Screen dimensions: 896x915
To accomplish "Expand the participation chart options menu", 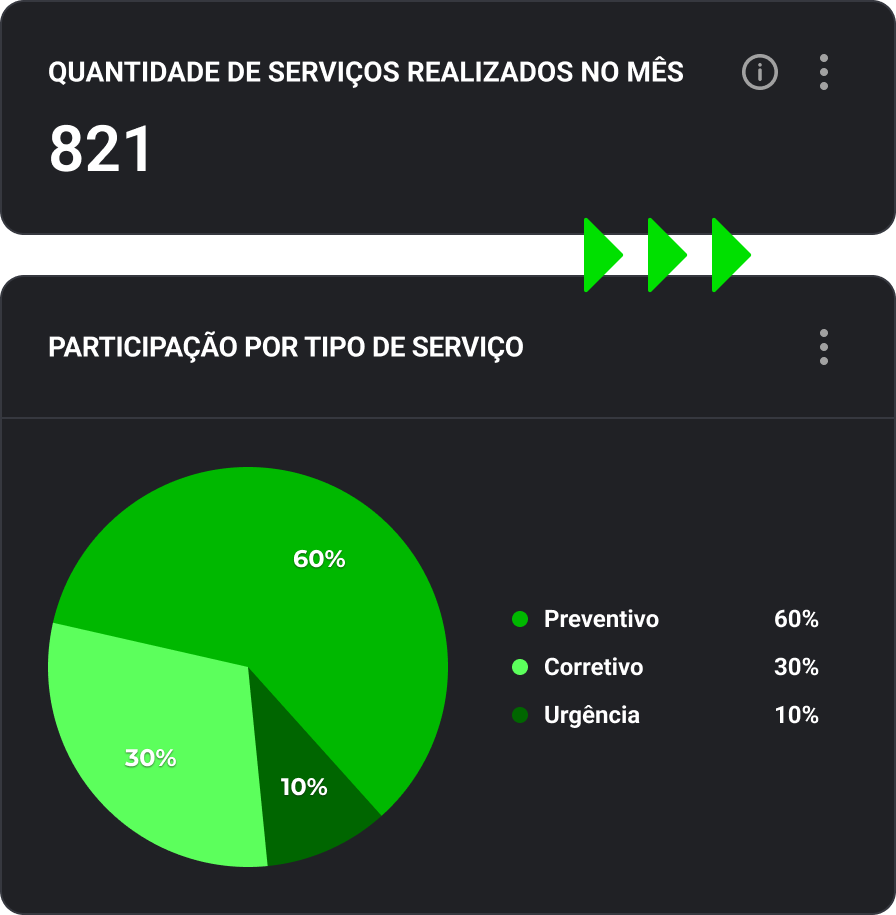I will pos(824,348).
